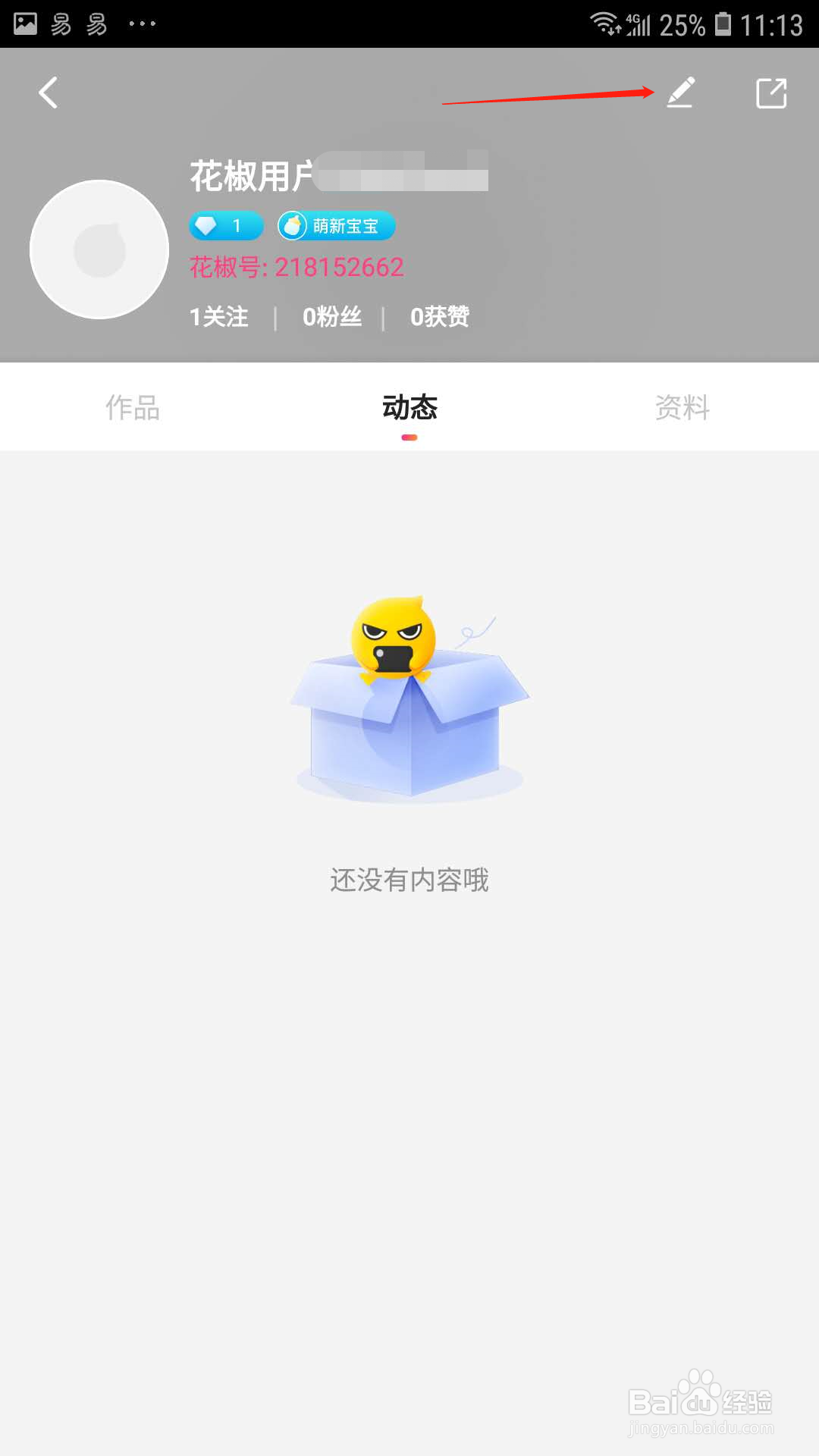The height and width of the screenshot is (1456, 819).
Task: Select the 动态 tab
Action: coord(409,407)
